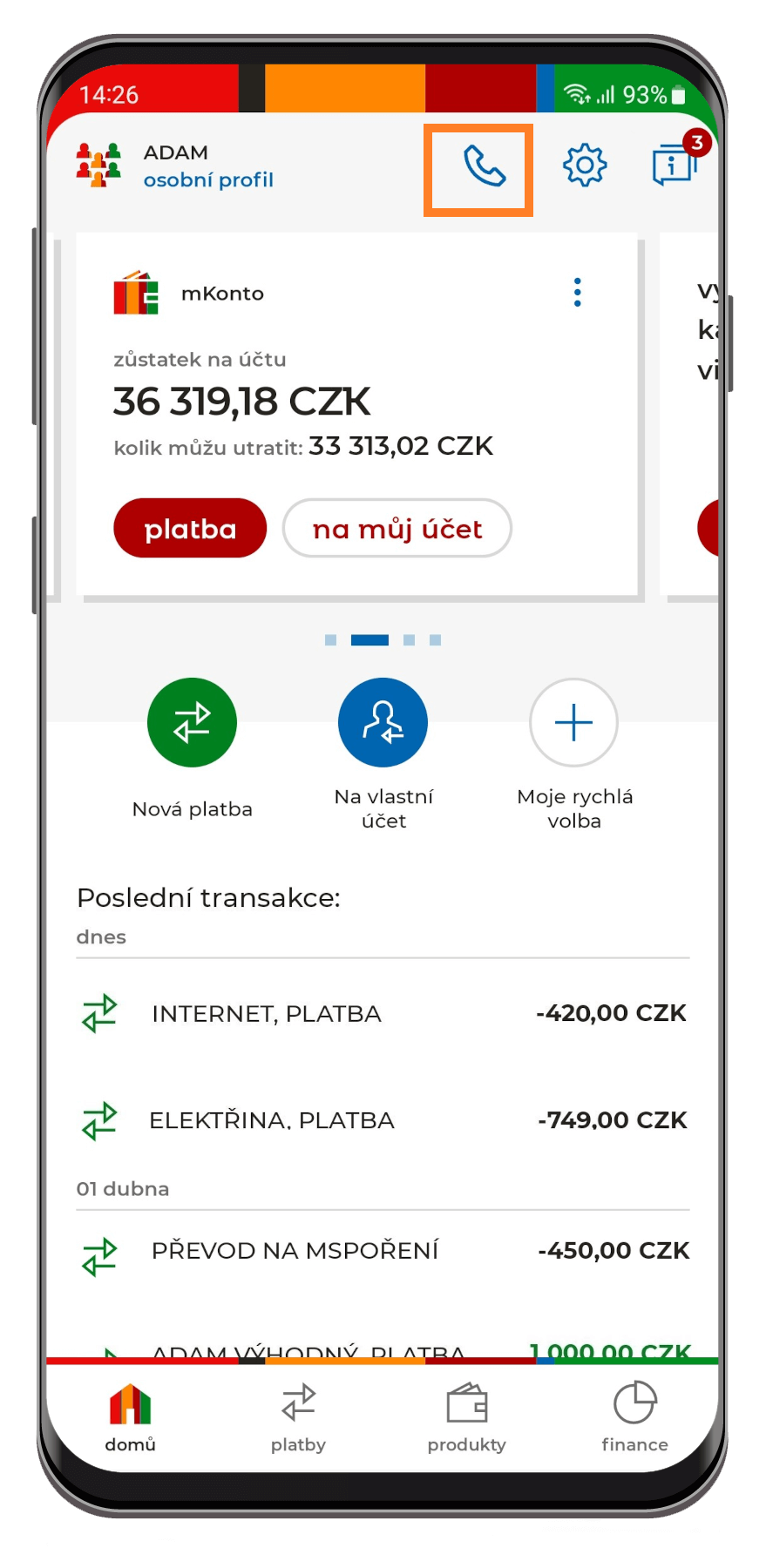Image resolution: width=766 pixels, height=1568 pixels.
Task: Switch to the finance tab
Action: point(634,1417)
